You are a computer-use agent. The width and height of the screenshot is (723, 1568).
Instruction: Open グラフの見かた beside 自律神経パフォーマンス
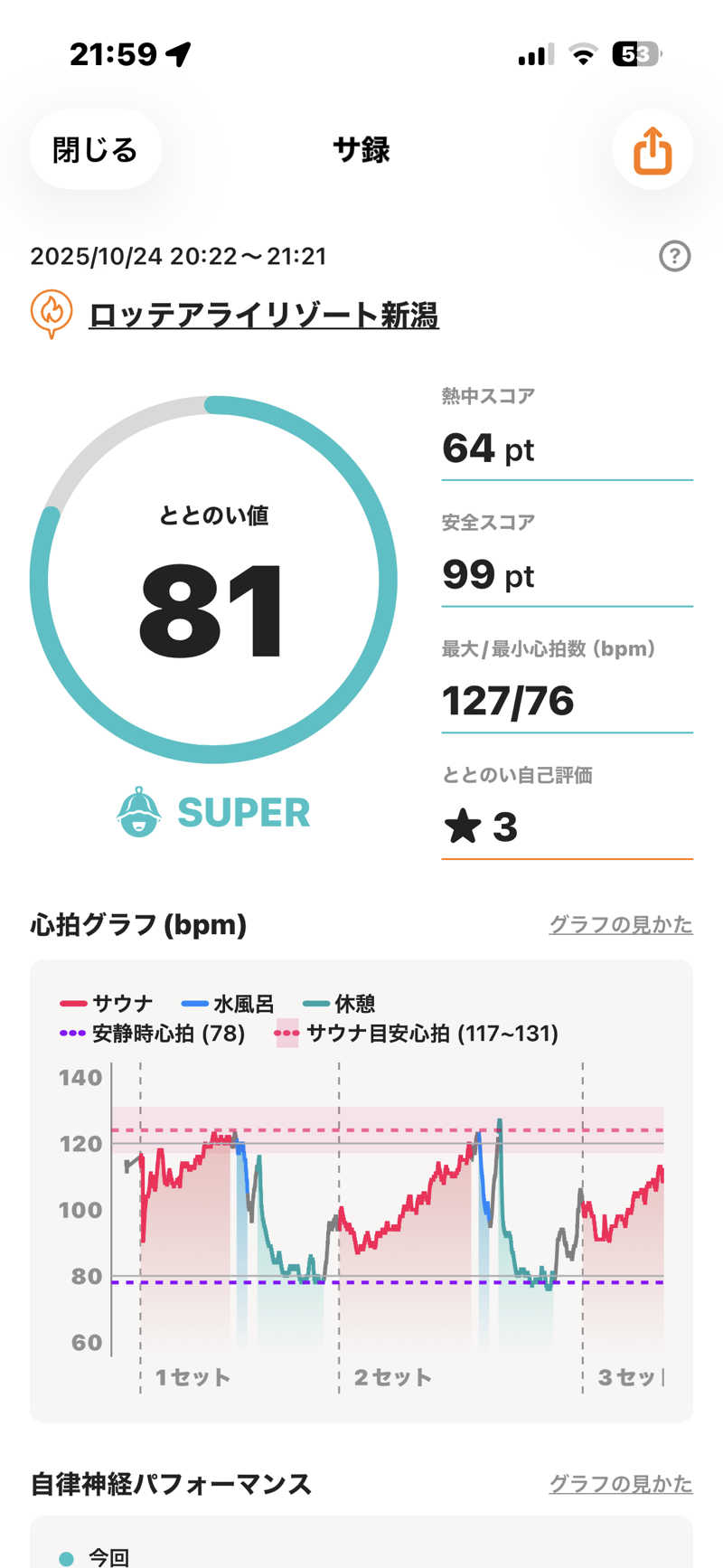620,1484
